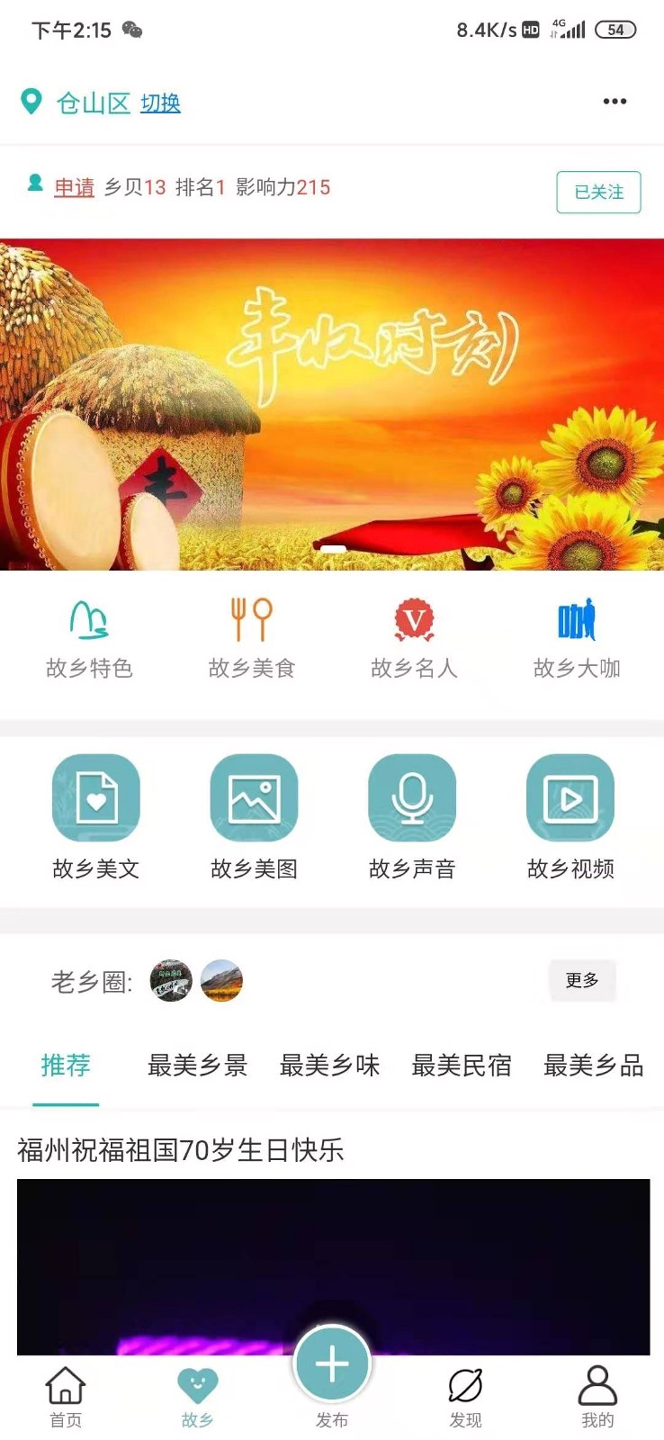Image resolution: width=664 pixels, height=1440 pixels.
Task: Open 故乡美文 articles
Action: click(96, 817)
